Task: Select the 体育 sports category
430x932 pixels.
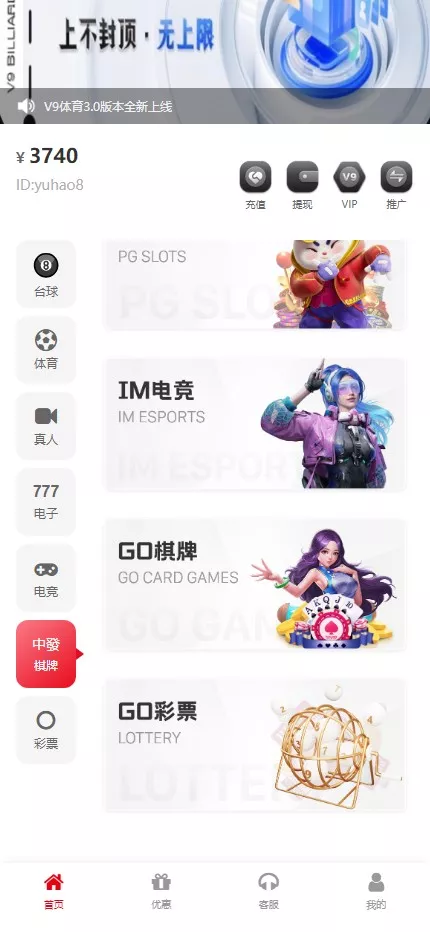Action: tap(46, 350)
